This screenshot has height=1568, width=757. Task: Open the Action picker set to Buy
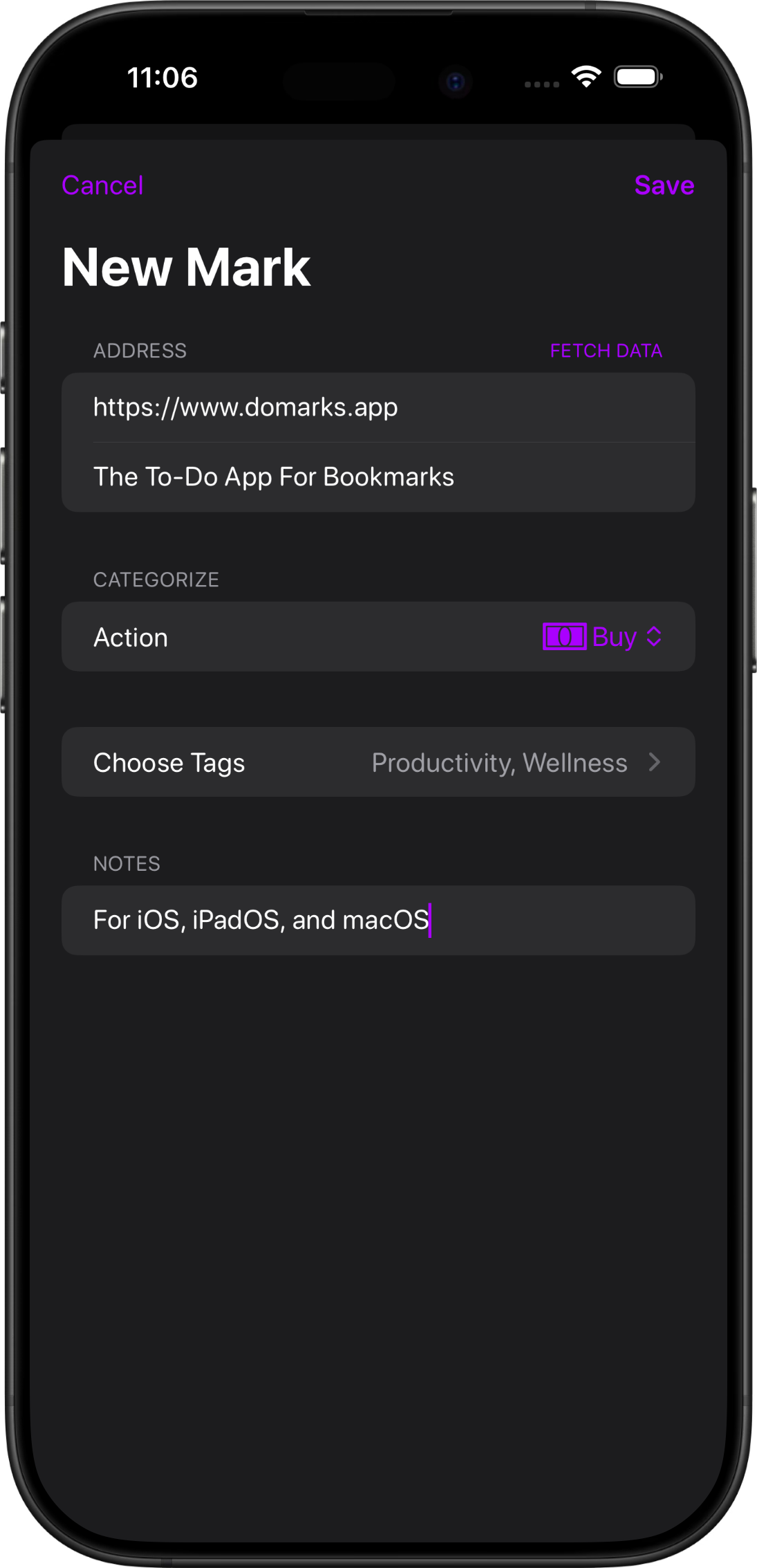pos(603,637)
